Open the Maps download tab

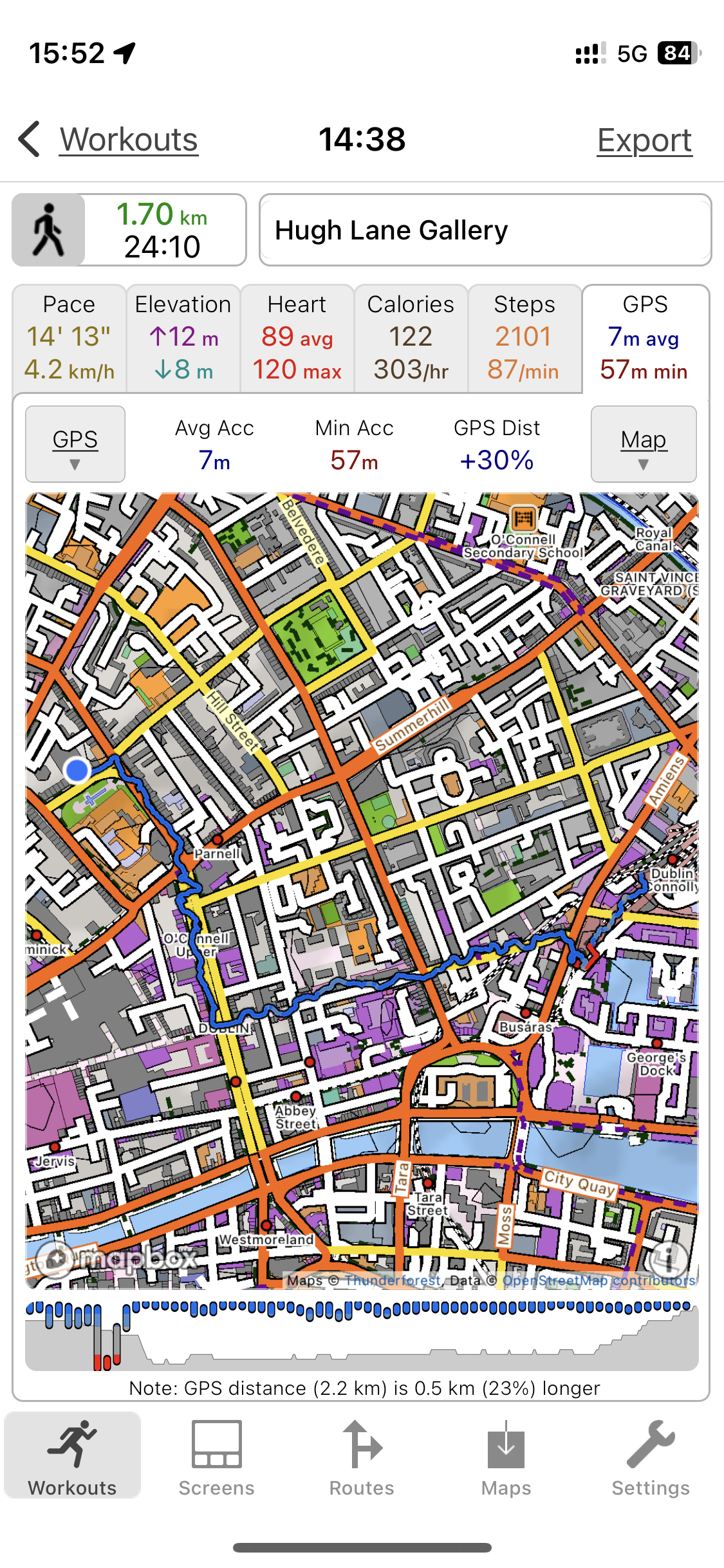(x=506, y=1457)
